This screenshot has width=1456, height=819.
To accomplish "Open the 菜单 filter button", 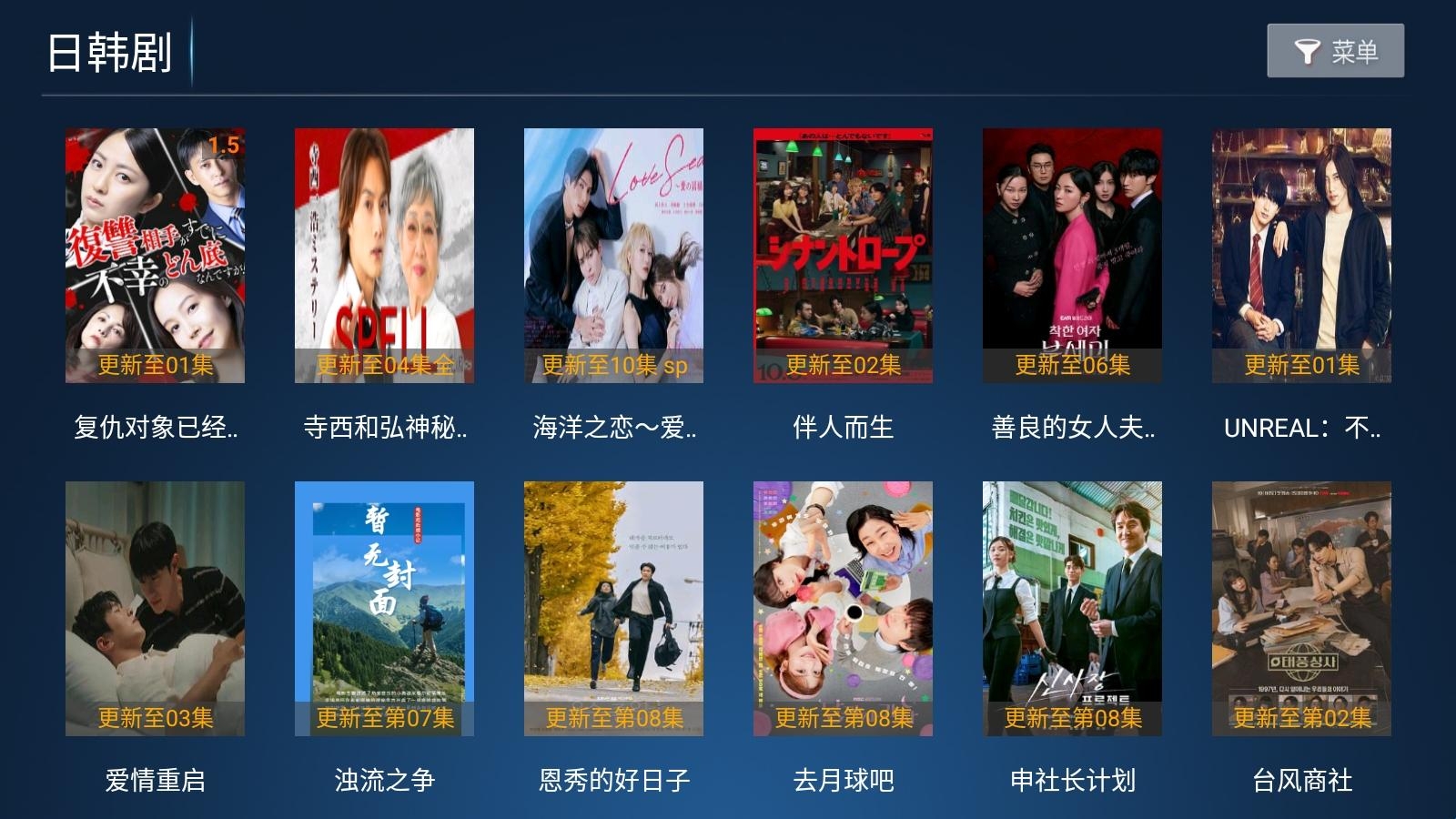I will 1335,51.
